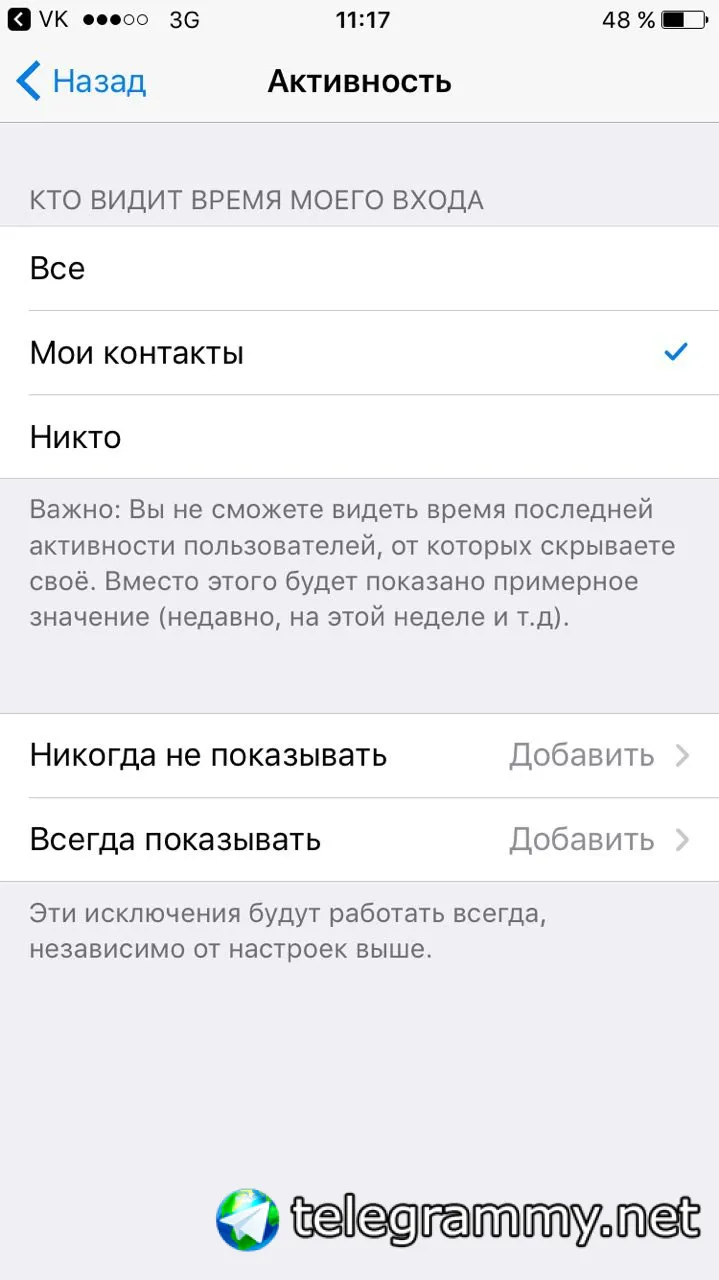Viewport: 719px width, 1280px height.
Task: Choose Мои контакты for last seen
Action: pos(359,353)
